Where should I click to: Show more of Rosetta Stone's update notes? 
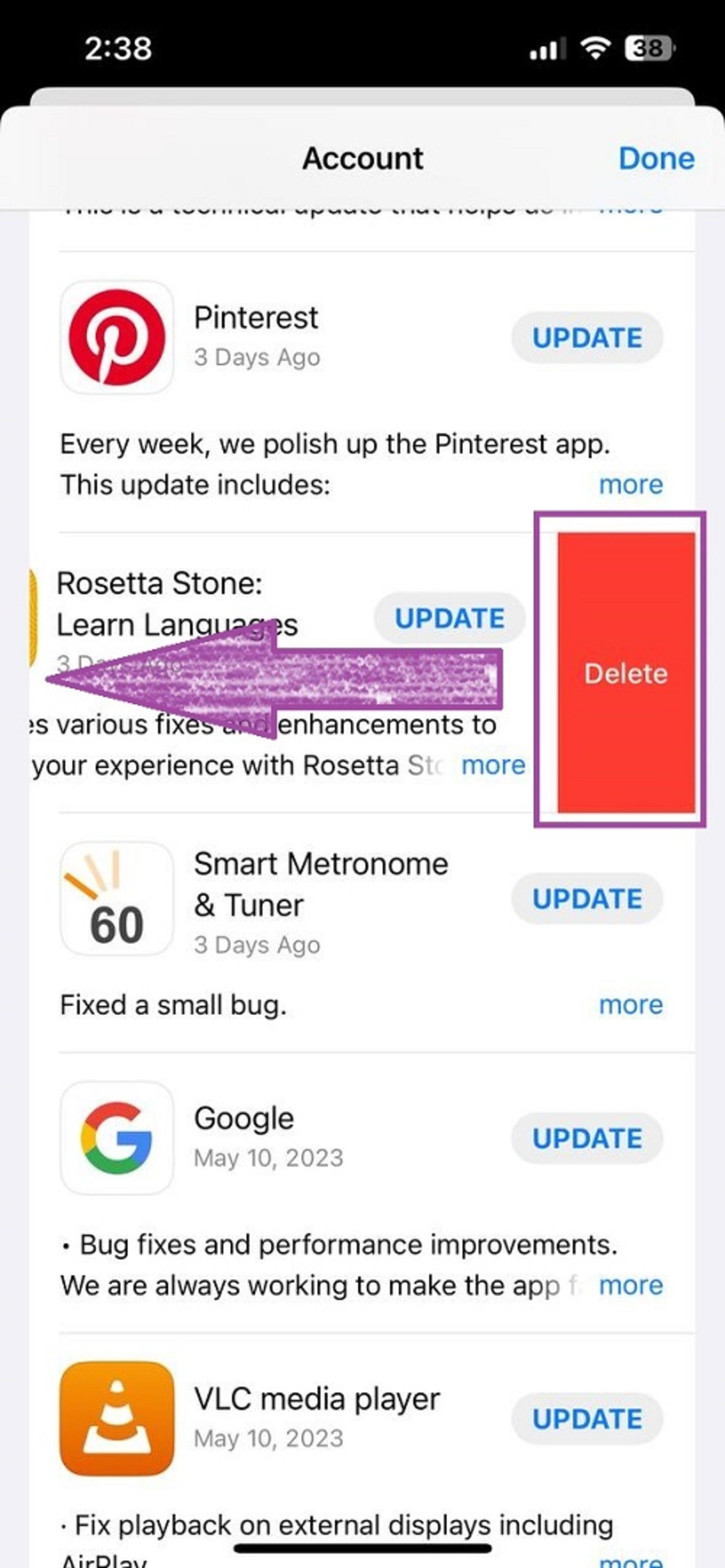[x=493, y=765]
